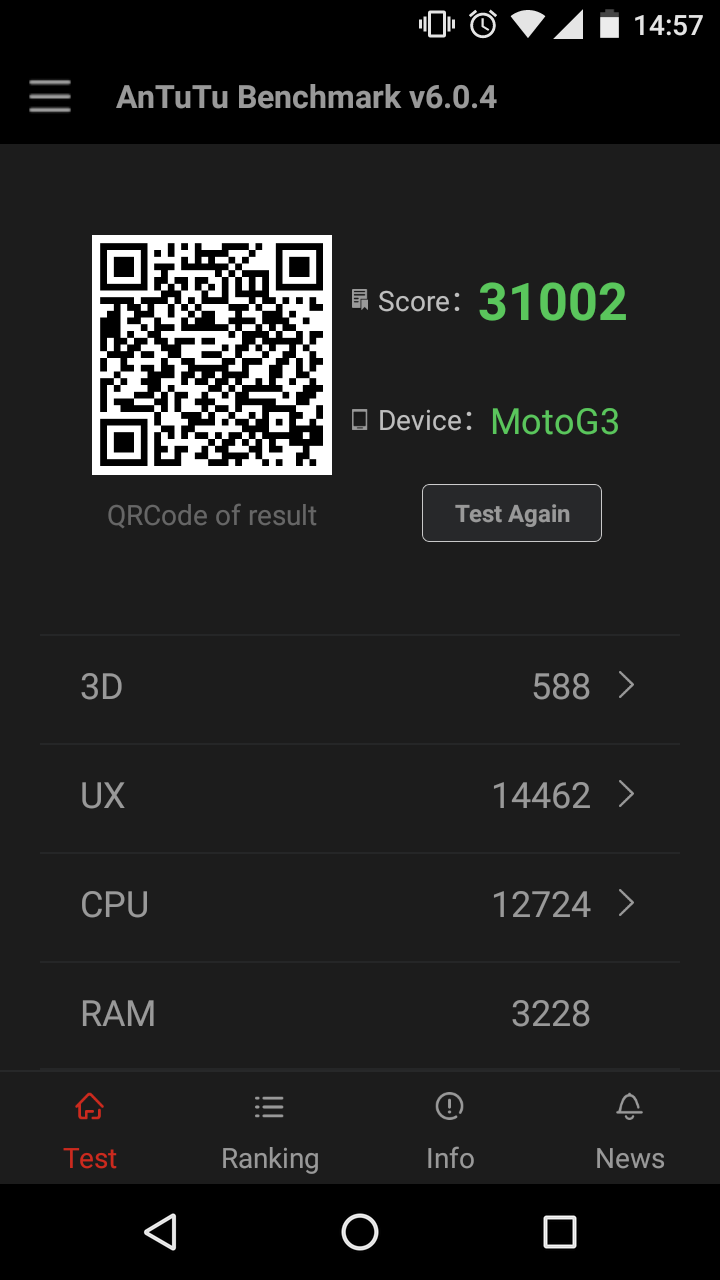The image size is (720, 1280).
Task: Open the navigation drawer hamburger menu
Action: [x=49, y=96]
